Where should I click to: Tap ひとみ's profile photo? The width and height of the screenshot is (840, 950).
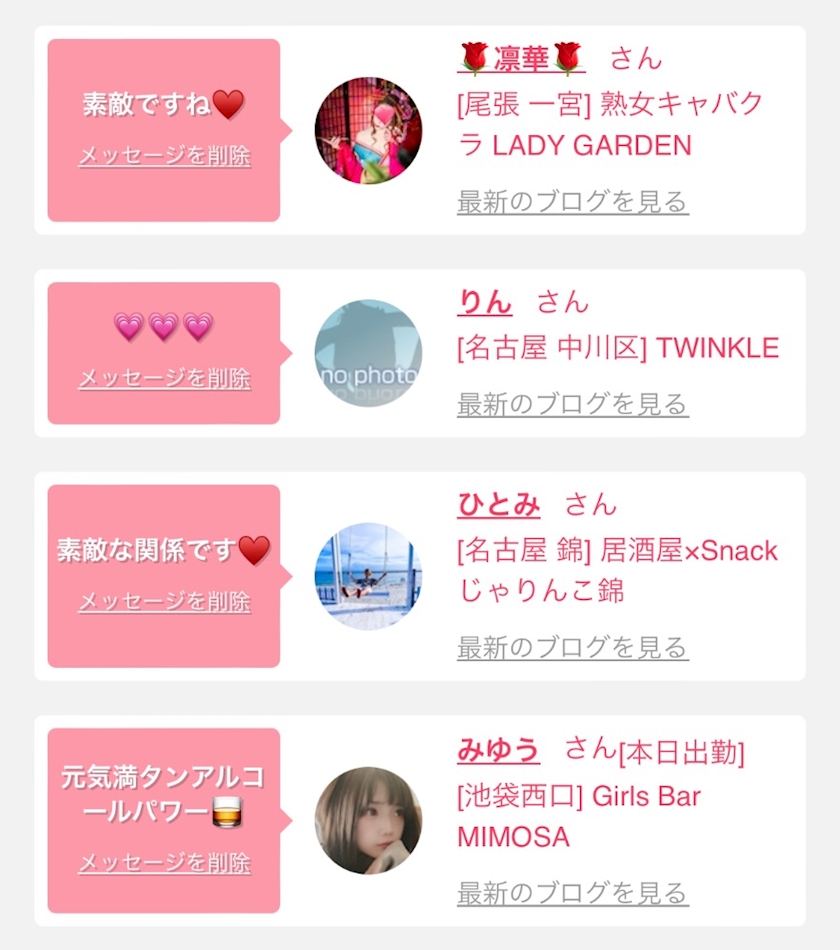coord(368,576)
